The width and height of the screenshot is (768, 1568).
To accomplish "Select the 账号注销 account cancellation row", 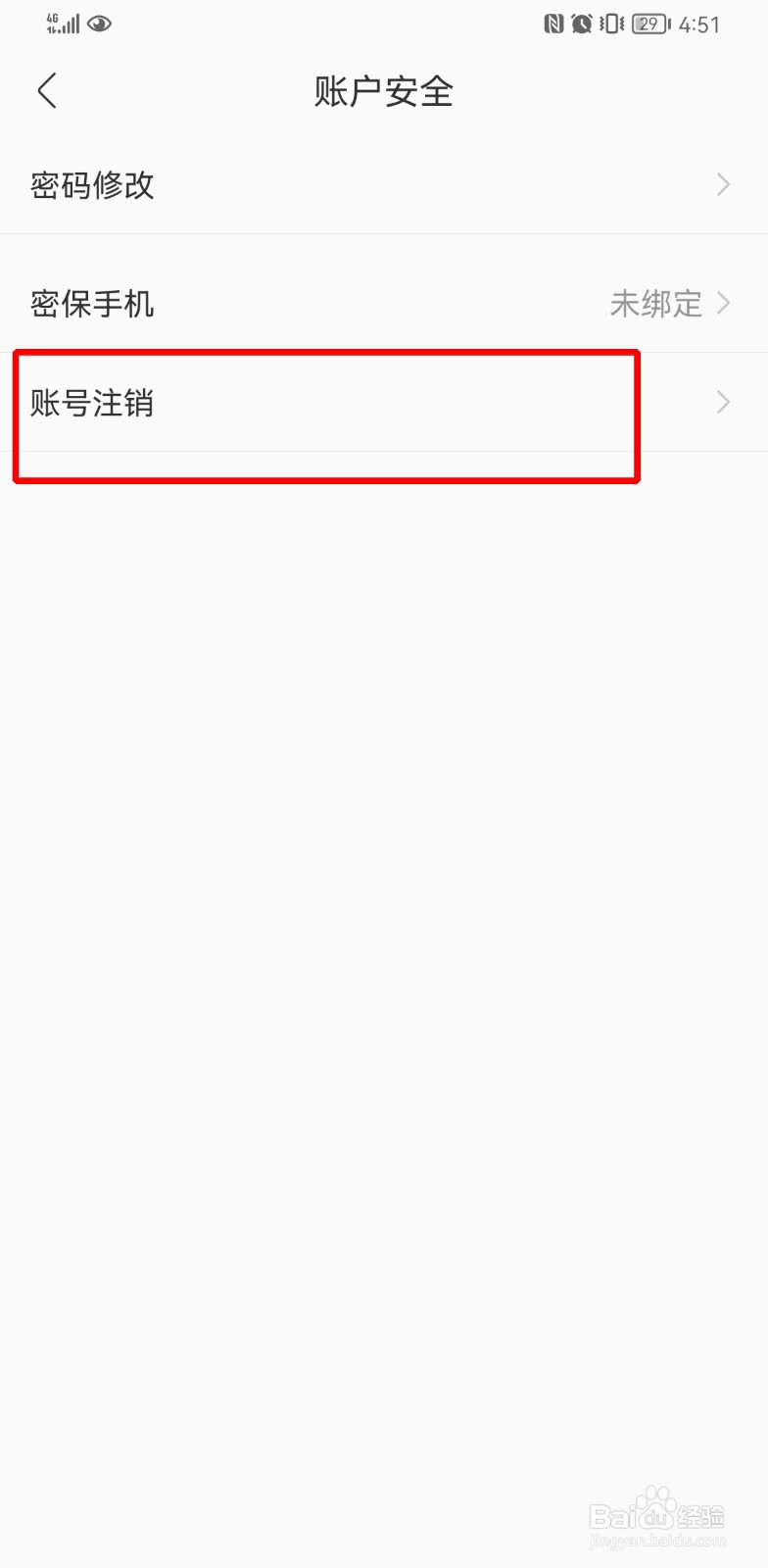I will click(93, 402).
